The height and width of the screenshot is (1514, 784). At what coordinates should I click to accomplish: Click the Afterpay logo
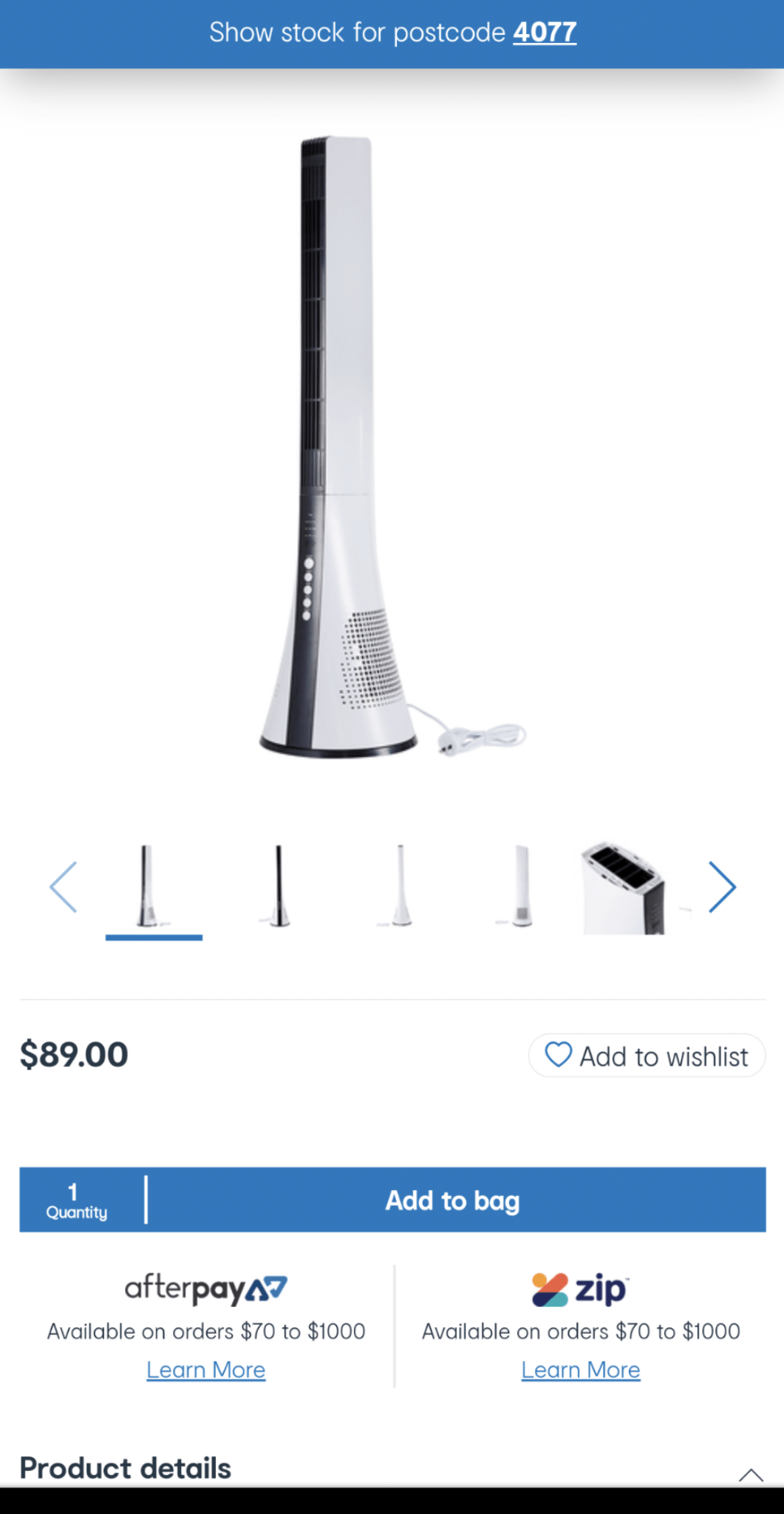[x=206, y=1289]
